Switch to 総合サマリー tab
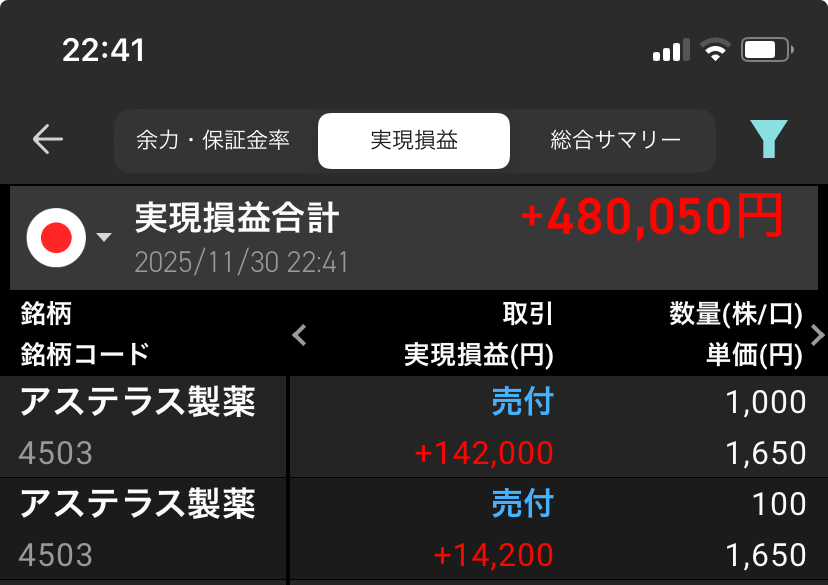This screenshot has height=585, width=828. point(615,140)
